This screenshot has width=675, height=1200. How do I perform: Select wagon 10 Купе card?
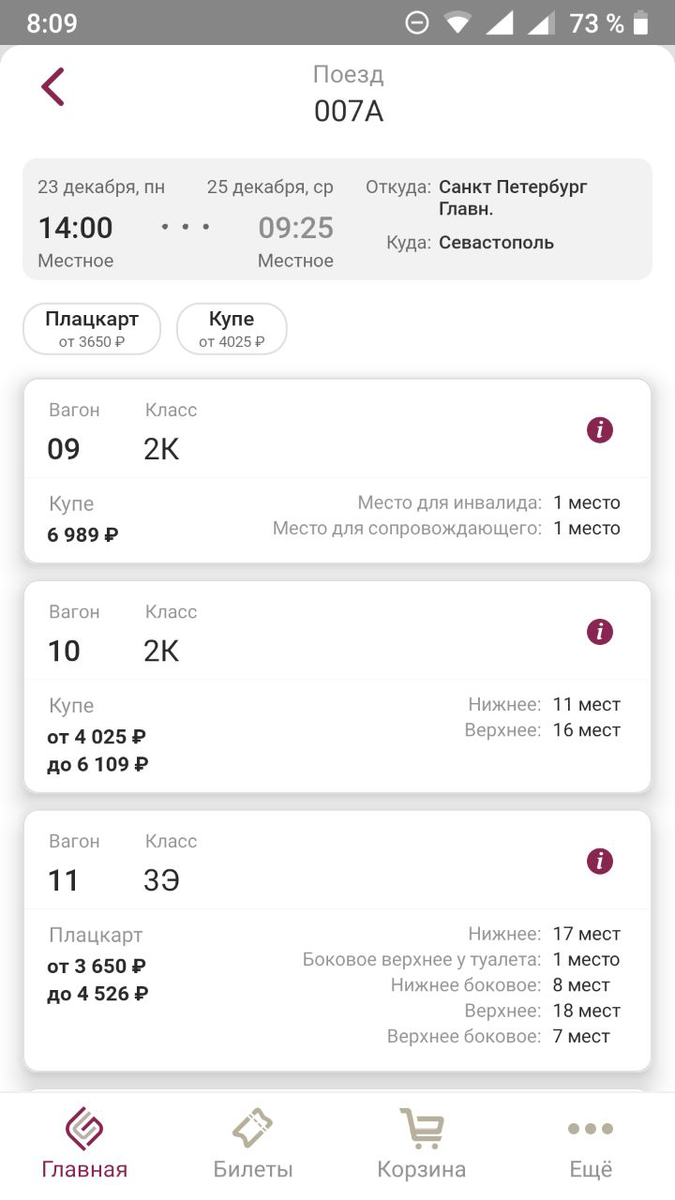click(337, 687)
